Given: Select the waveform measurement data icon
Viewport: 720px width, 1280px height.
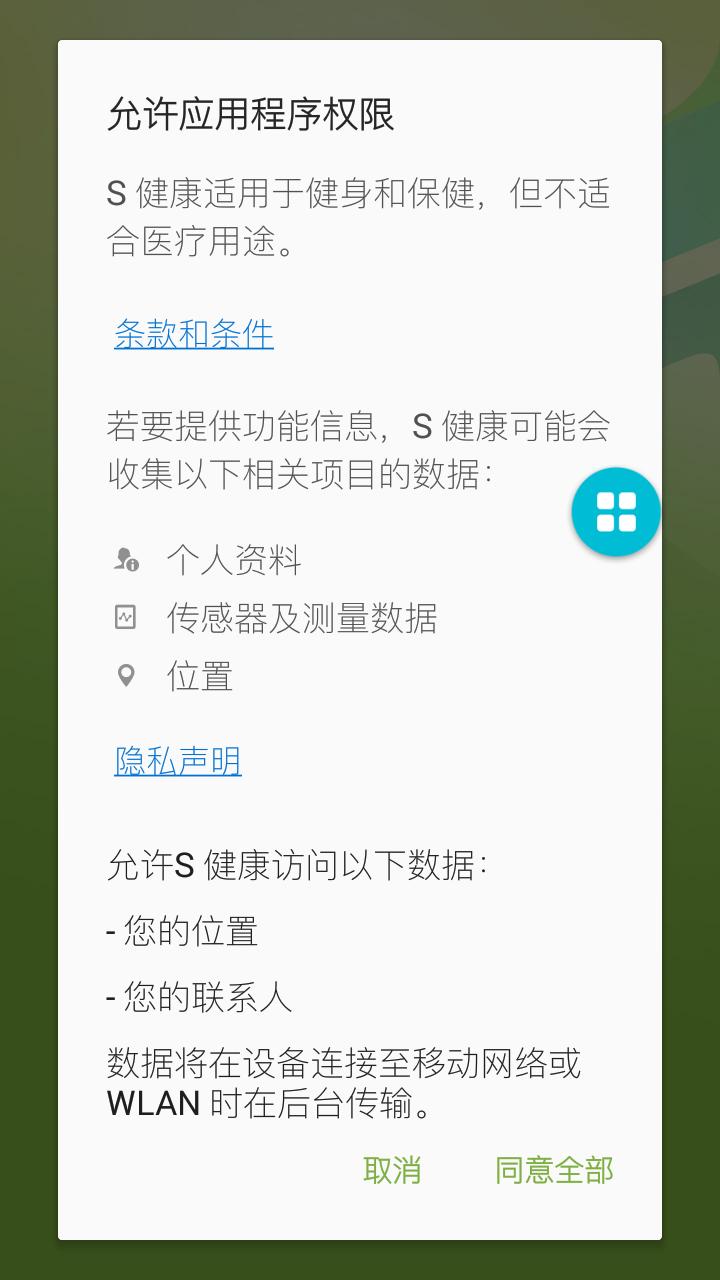Looking at the screenshot, I should click(x=127, y=618).
